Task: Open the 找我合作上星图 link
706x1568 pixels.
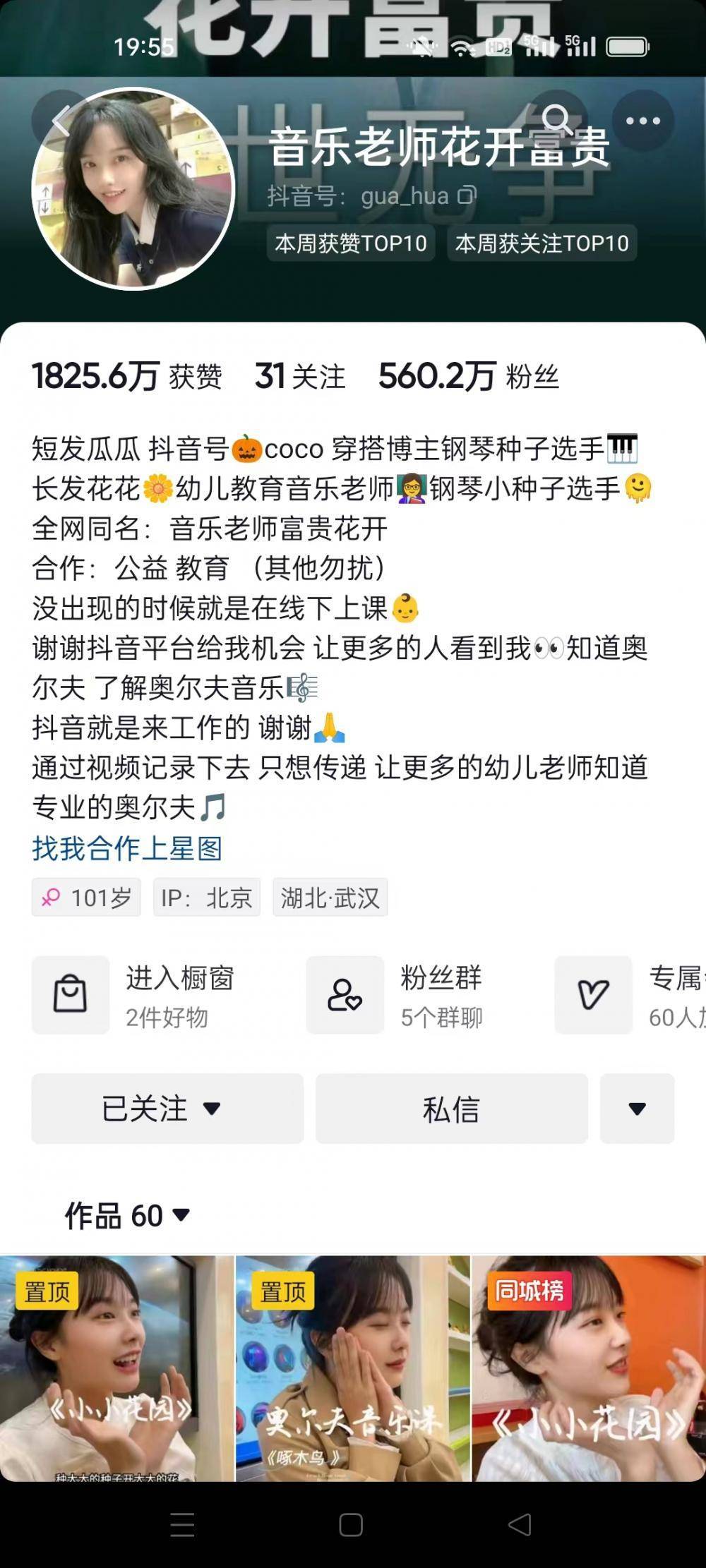Action: tap(127, 848)
